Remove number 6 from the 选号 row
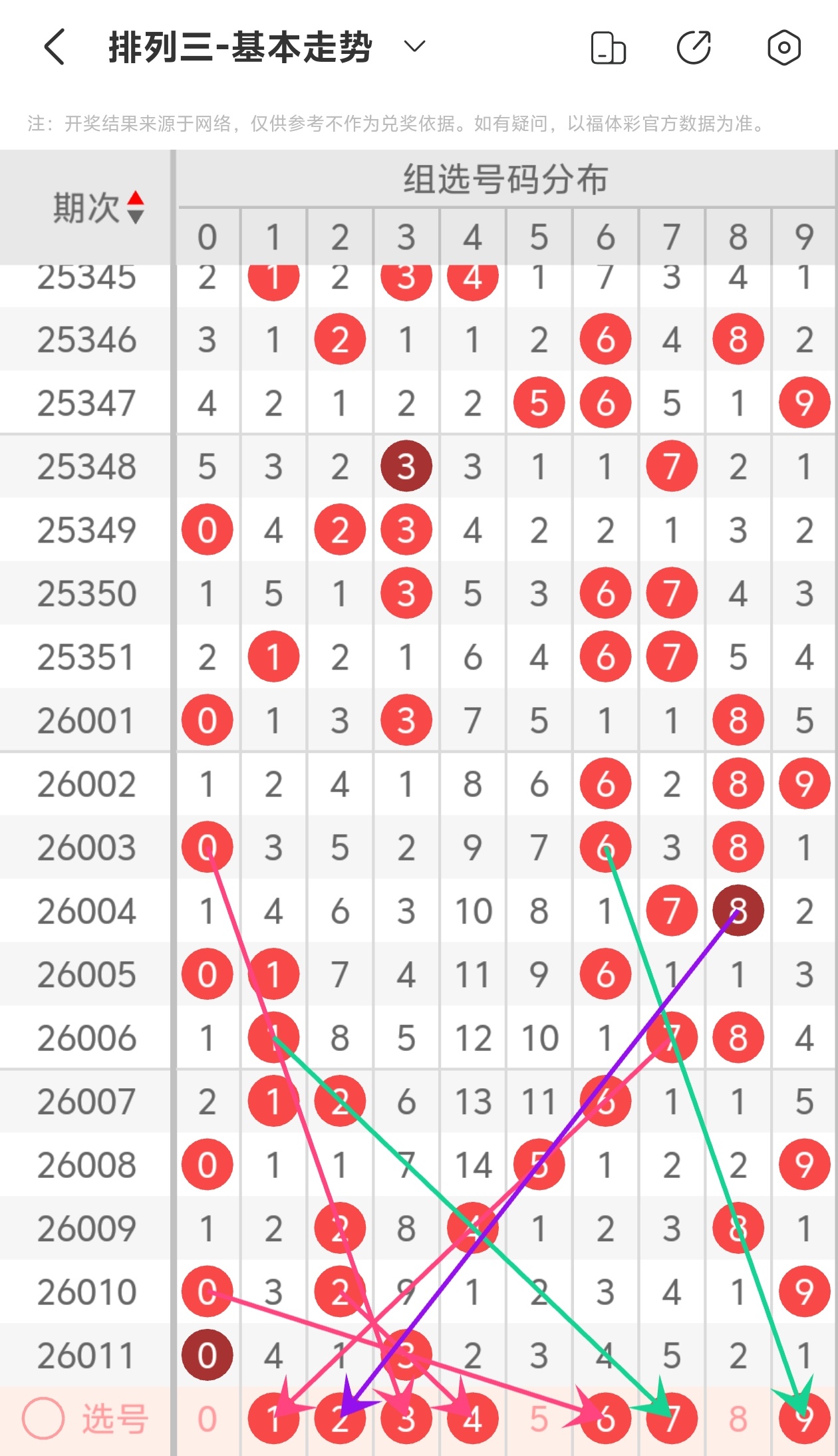 tap(605, 1419)
